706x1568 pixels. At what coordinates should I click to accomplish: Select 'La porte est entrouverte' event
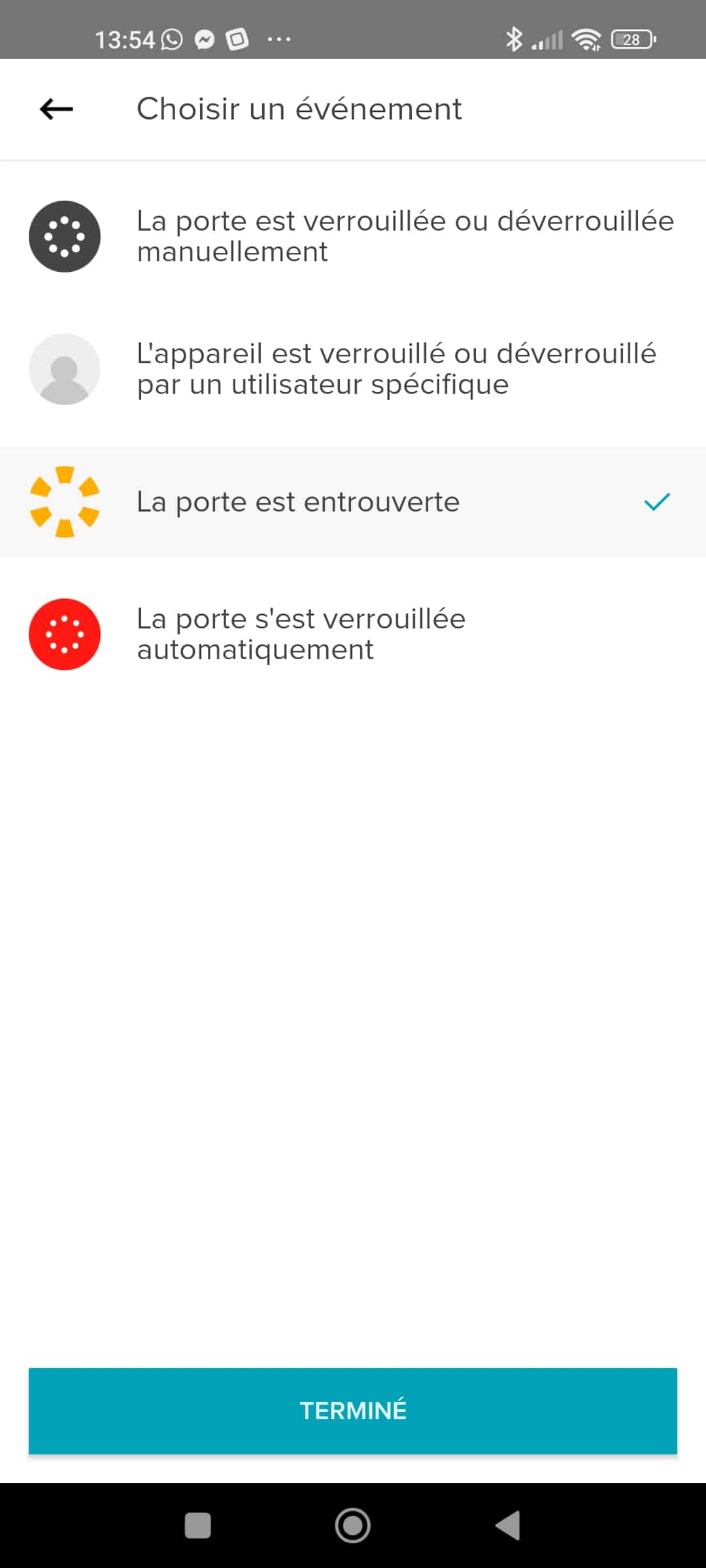(353, 502)
